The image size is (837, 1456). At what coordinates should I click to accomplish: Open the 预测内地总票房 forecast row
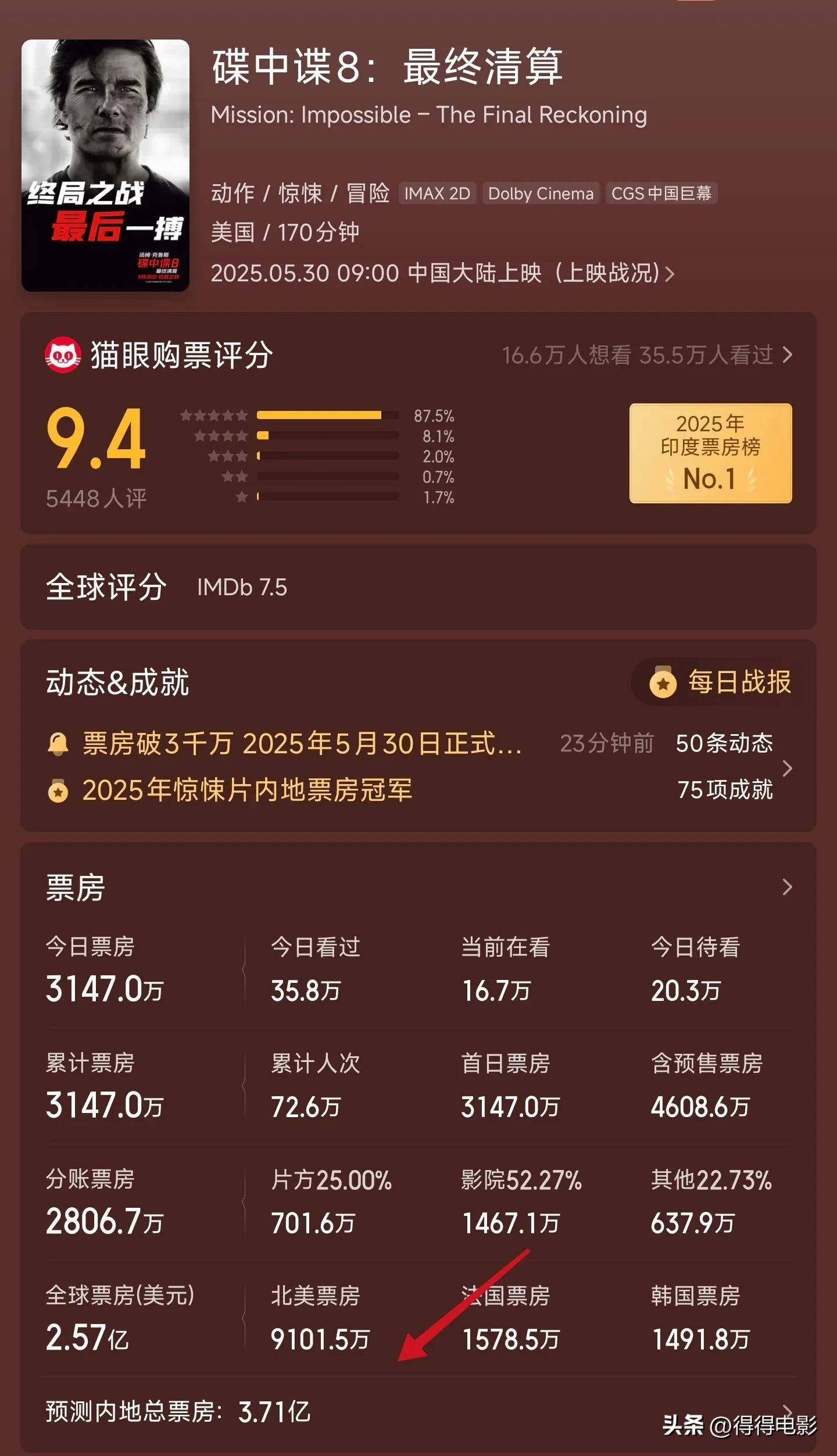coord(178,1412)
